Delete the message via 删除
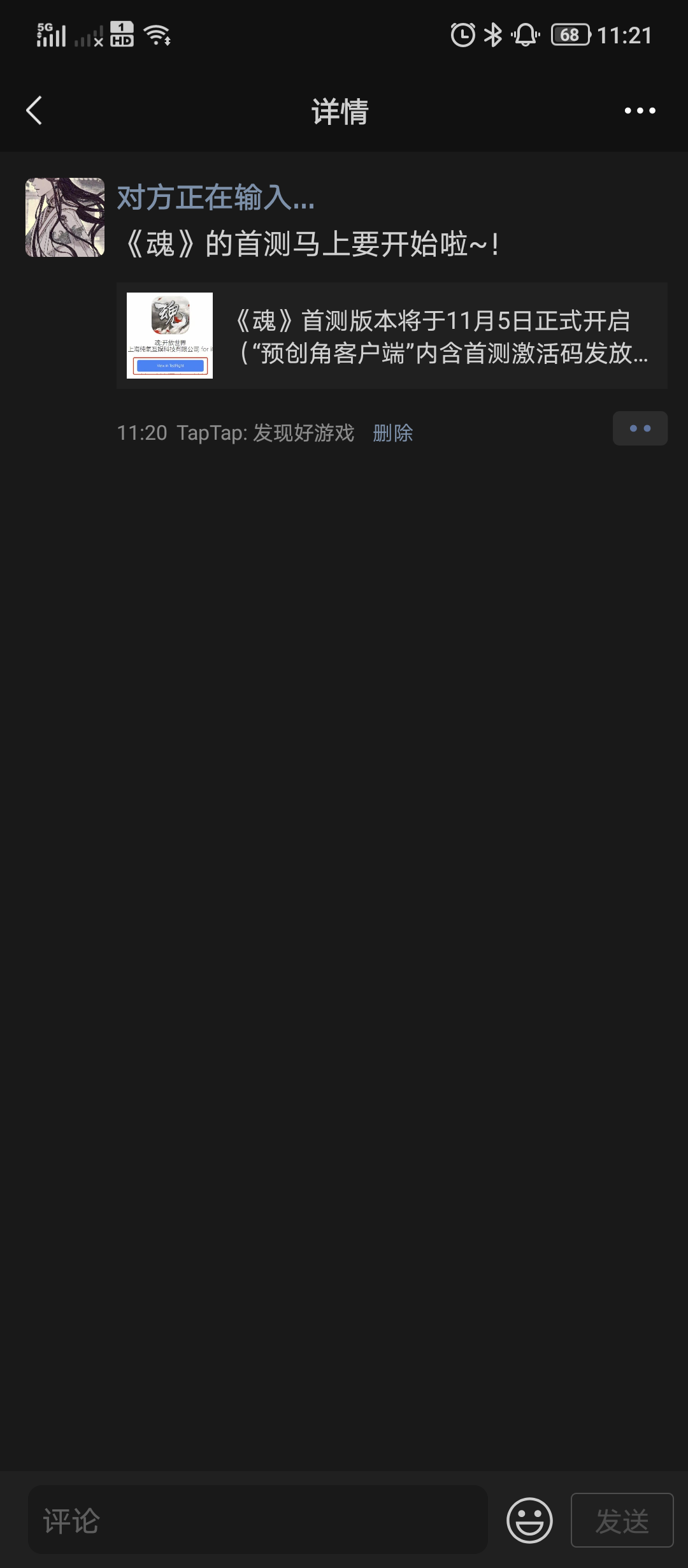Image resolution: width=688 pixels, height=1568 pixels. tap(392, 432)
